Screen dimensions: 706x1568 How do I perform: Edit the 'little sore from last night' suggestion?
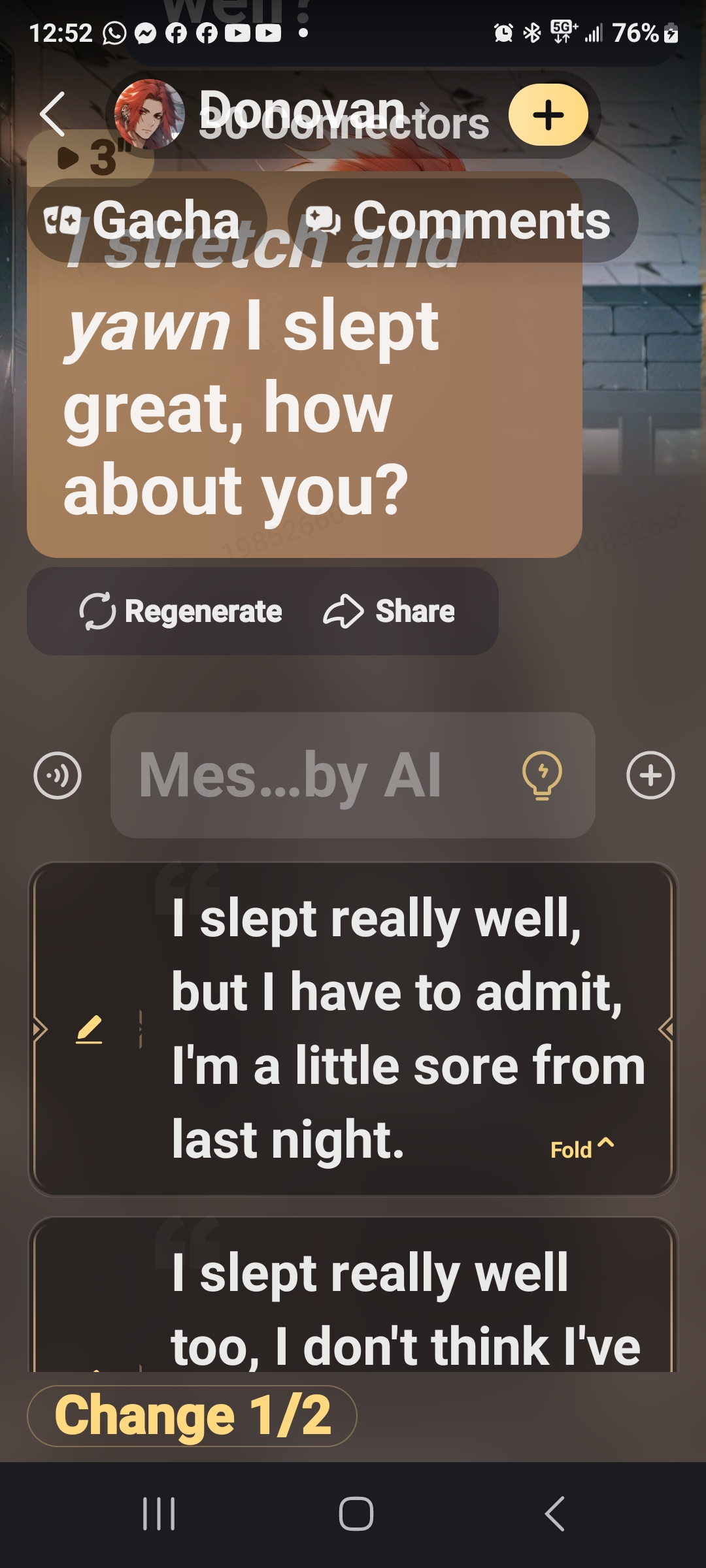(89, 1030)
